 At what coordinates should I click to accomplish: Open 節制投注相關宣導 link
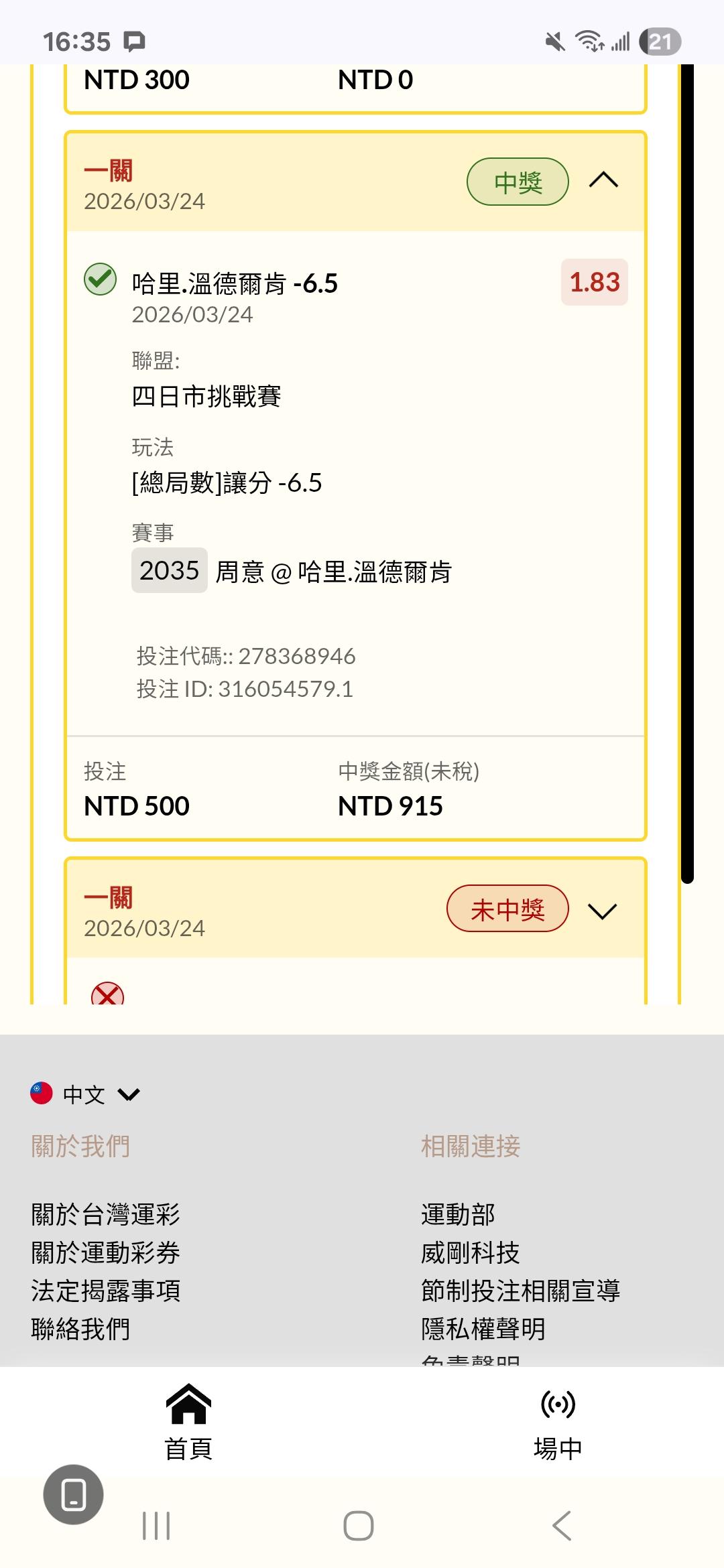pos(520,1291)
